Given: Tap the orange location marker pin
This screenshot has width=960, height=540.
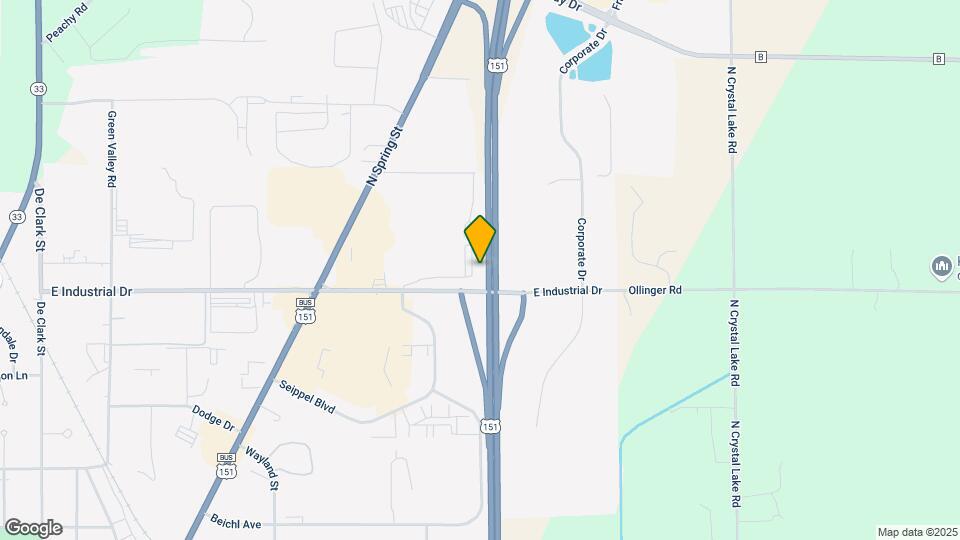Looking at the screenshot, I should pyautogui.click(x=480, y=238).
